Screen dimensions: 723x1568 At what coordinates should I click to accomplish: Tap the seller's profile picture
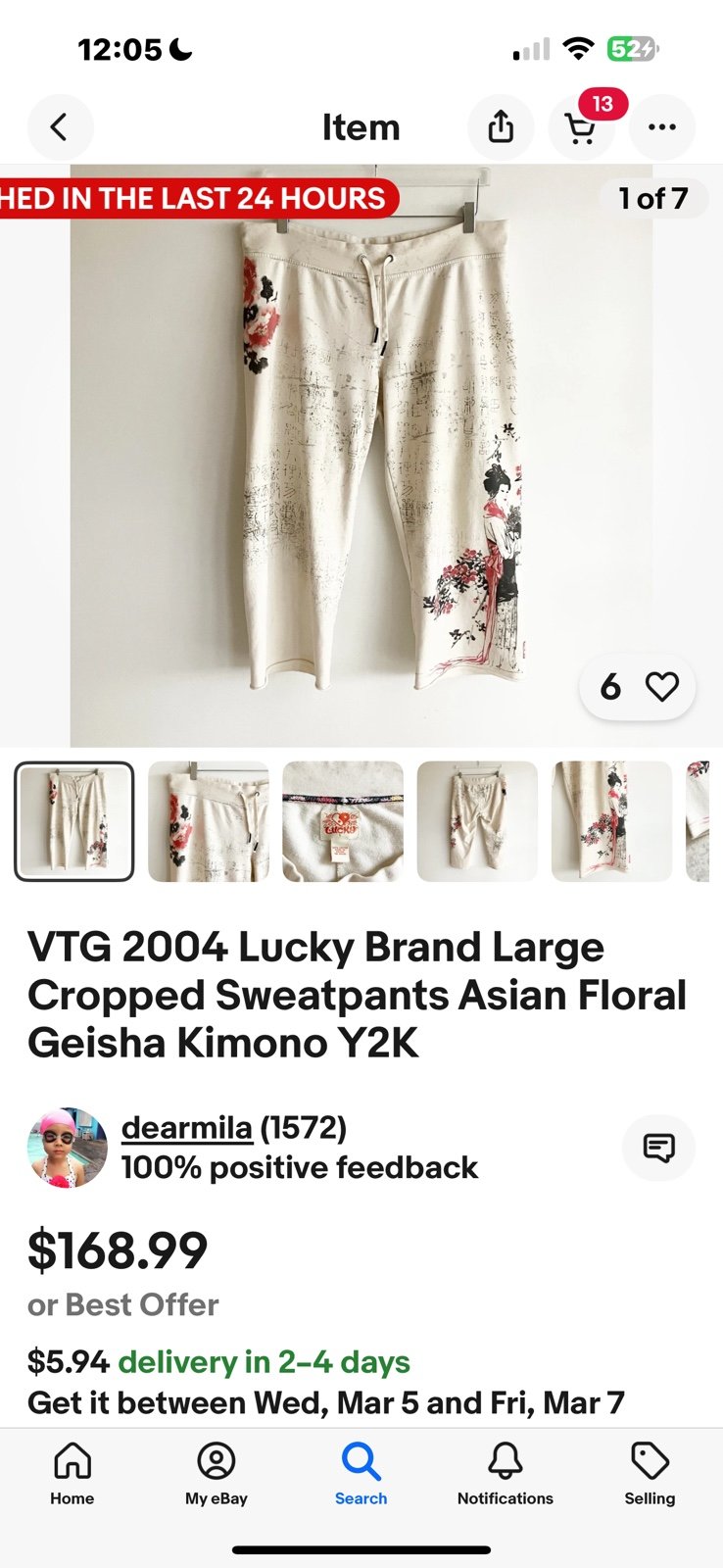click(68, 1148)
